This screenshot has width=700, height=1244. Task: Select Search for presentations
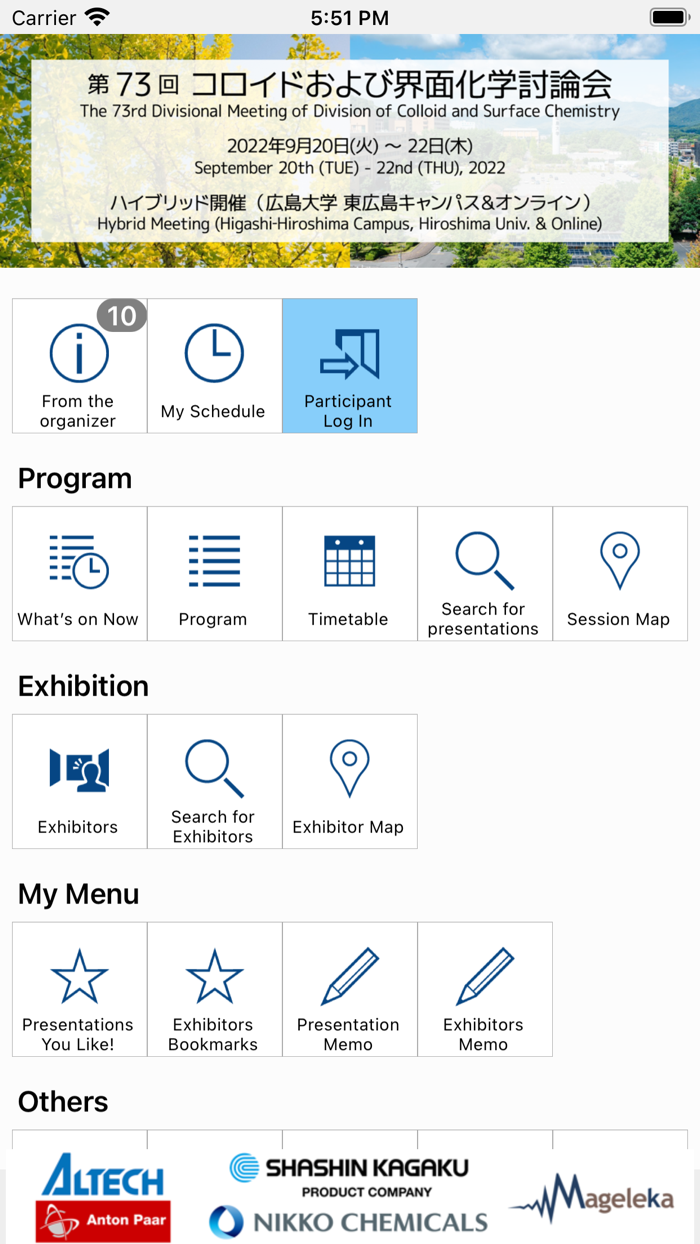[x=484, y=573]
